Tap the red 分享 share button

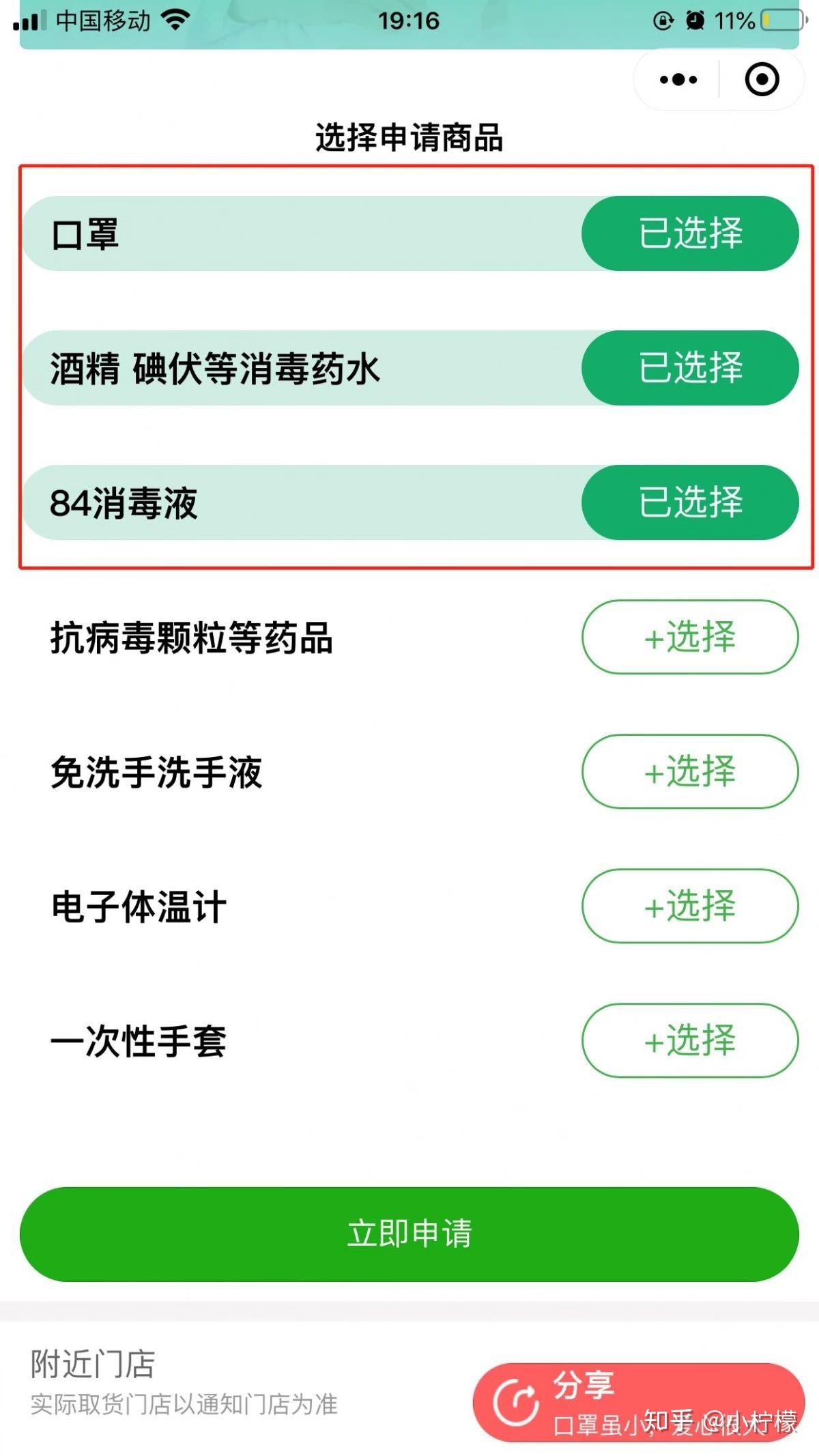pos(638,1402)
